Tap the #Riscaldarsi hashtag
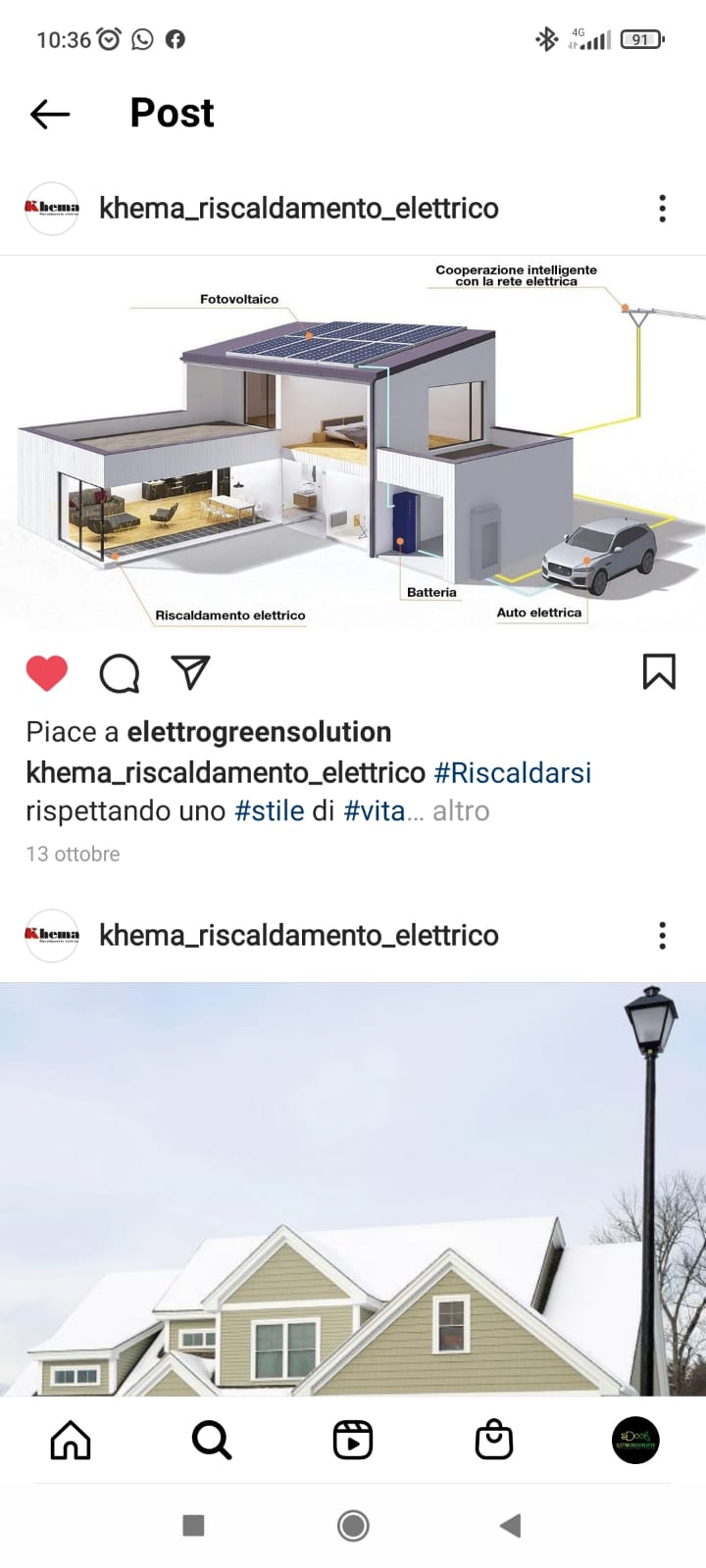Viewport: 706px width, 1568px height. click(512, 772)
